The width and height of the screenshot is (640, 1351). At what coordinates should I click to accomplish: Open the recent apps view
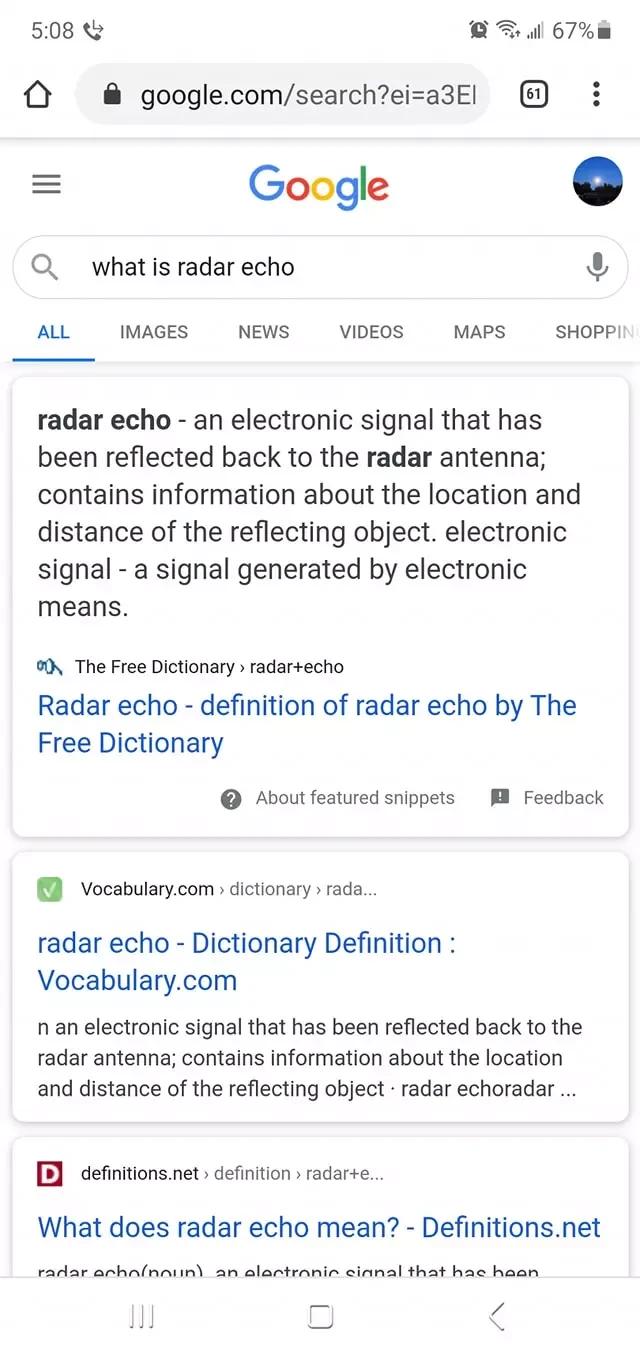tap(142, 1316)
